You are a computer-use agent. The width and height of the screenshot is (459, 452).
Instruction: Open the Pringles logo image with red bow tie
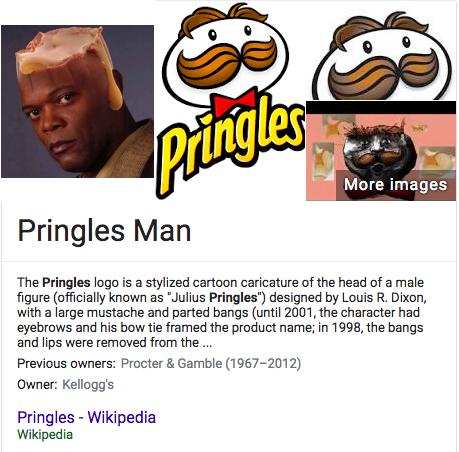[x=230, y=100]
